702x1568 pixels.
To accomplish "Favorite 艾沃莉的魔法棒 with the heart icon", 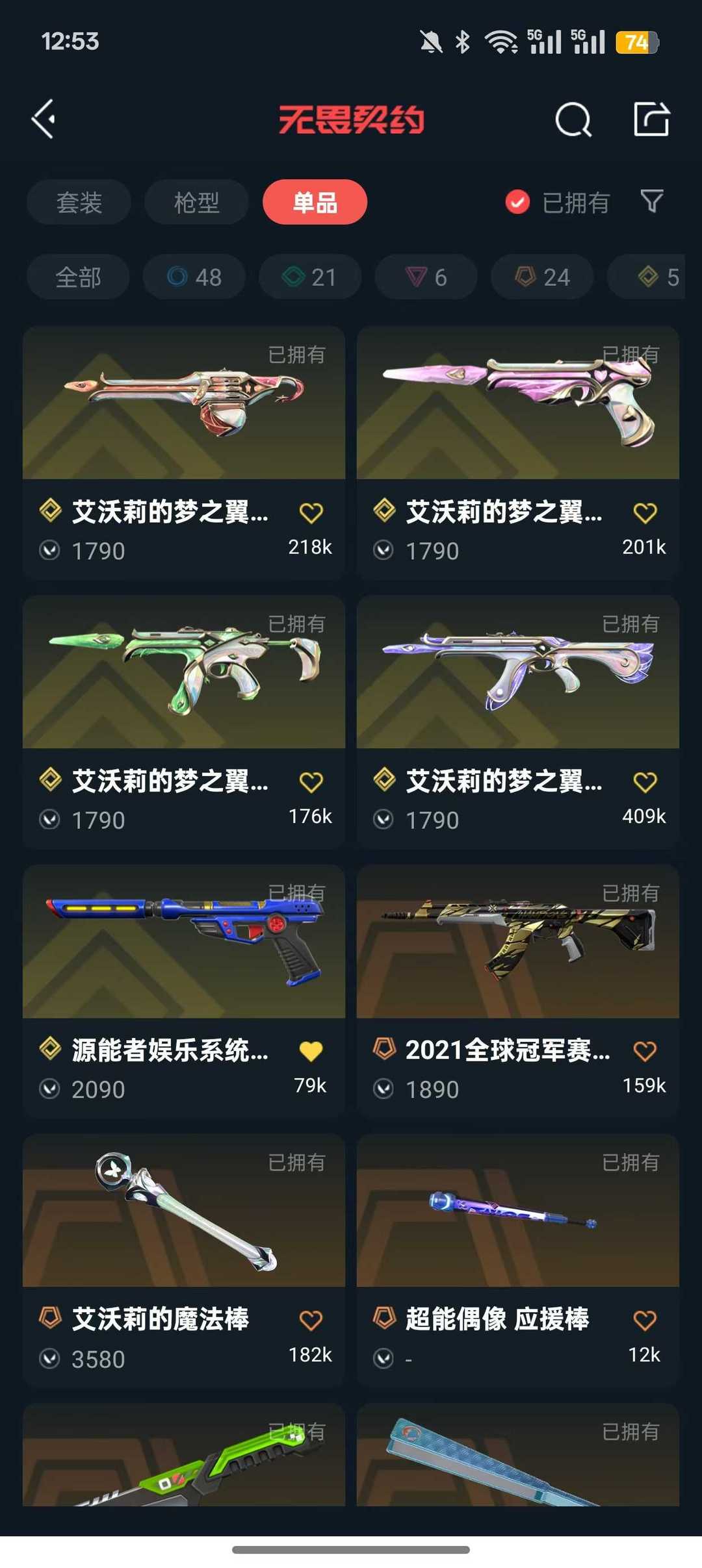I will pos(311,1321).
